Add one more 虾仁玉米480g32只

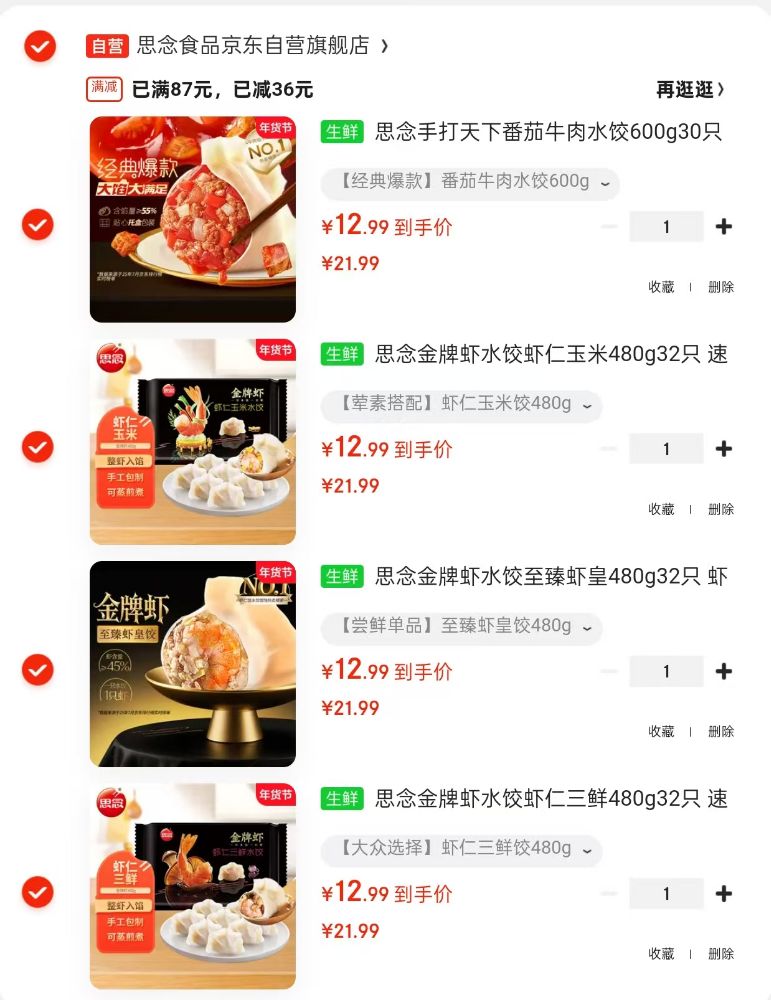pyautogui.click(x=724, y=449)
